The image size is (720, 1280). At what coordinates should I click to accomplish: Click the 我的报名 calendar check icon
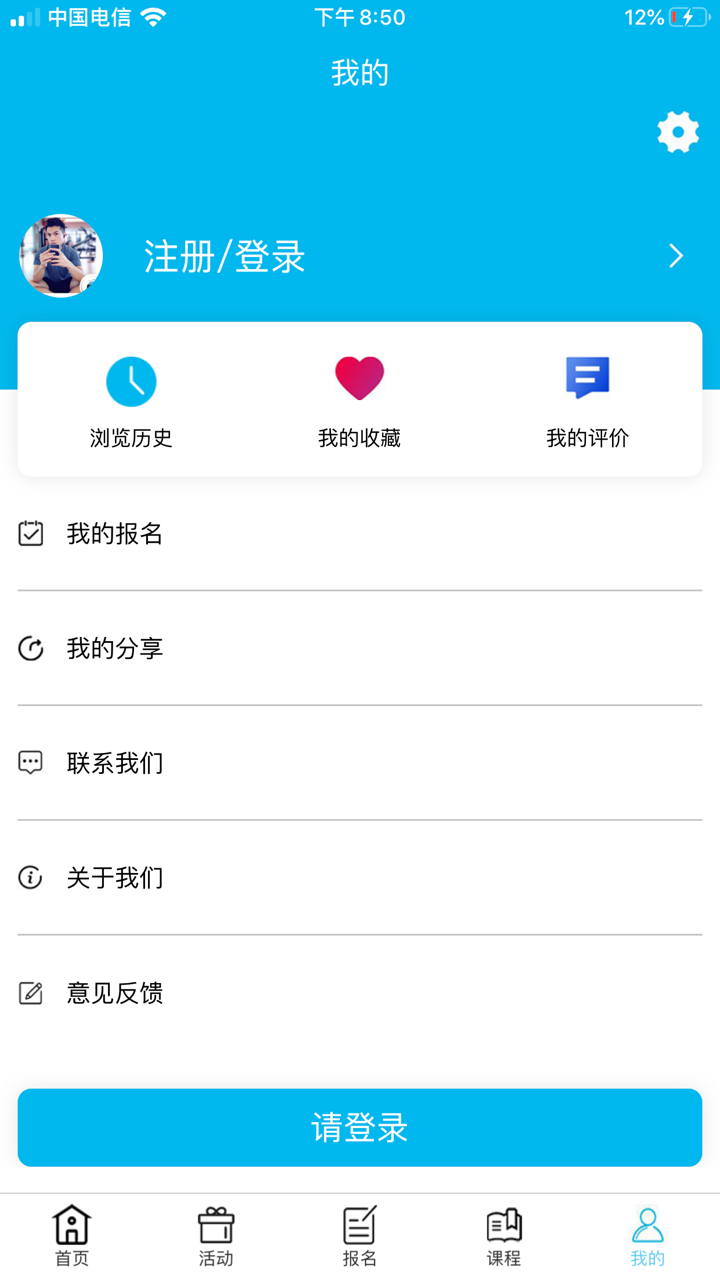click(31, 534)
